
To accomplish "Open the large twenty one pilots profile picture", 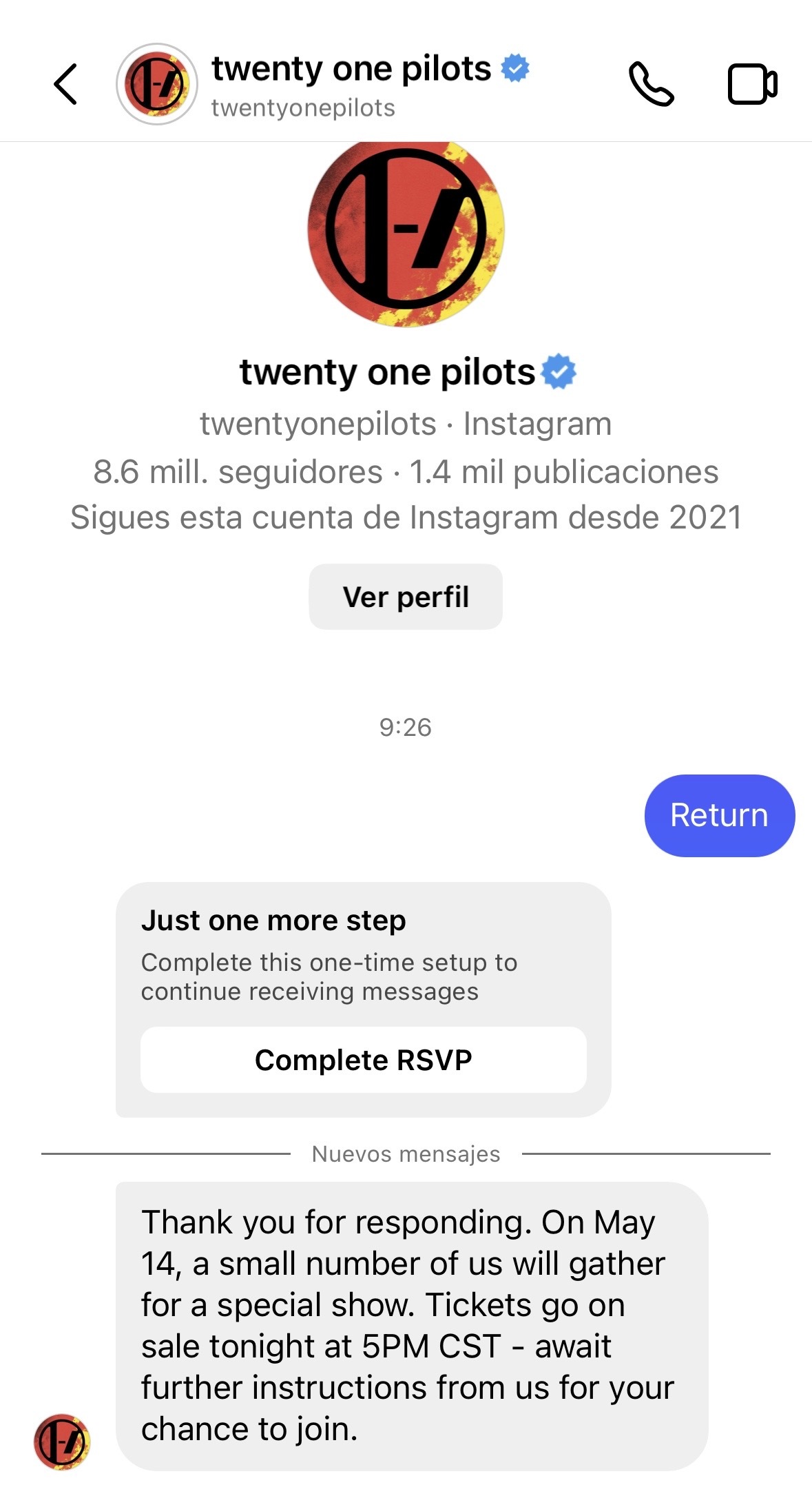I will tap(406, 233).
